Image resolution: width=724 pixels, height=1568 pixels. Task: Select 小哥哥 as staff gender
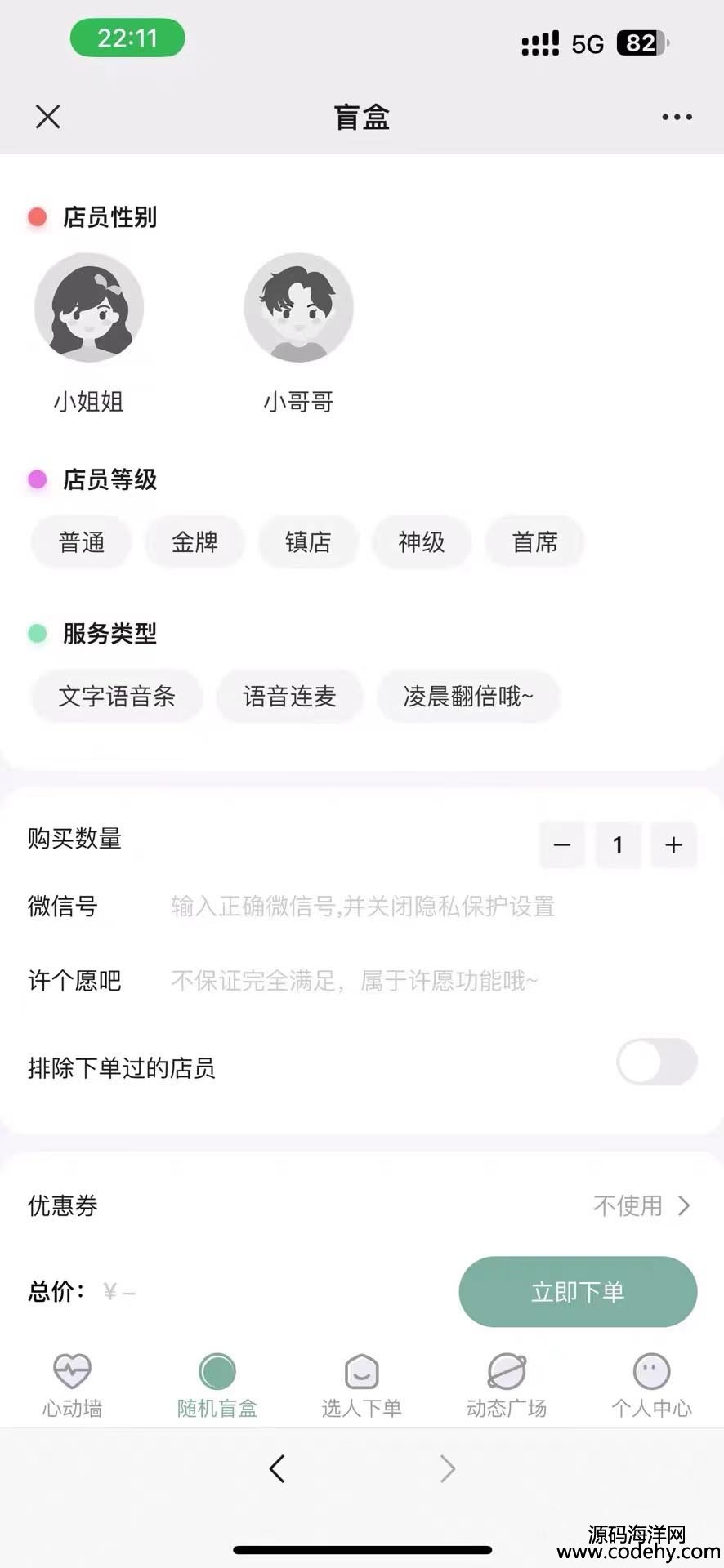click(x=298, y=308)
